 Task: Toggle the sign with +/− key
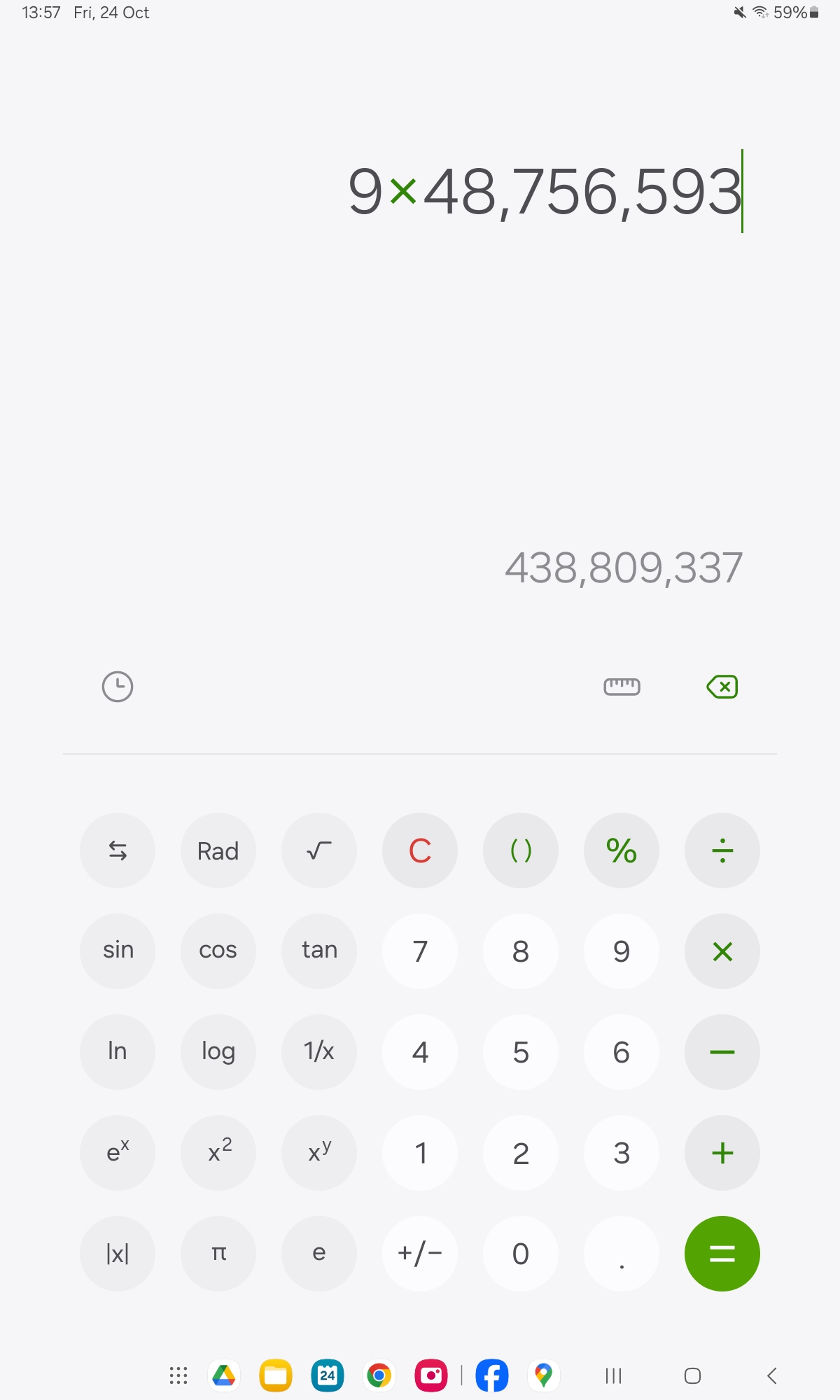coord(420,1254)
